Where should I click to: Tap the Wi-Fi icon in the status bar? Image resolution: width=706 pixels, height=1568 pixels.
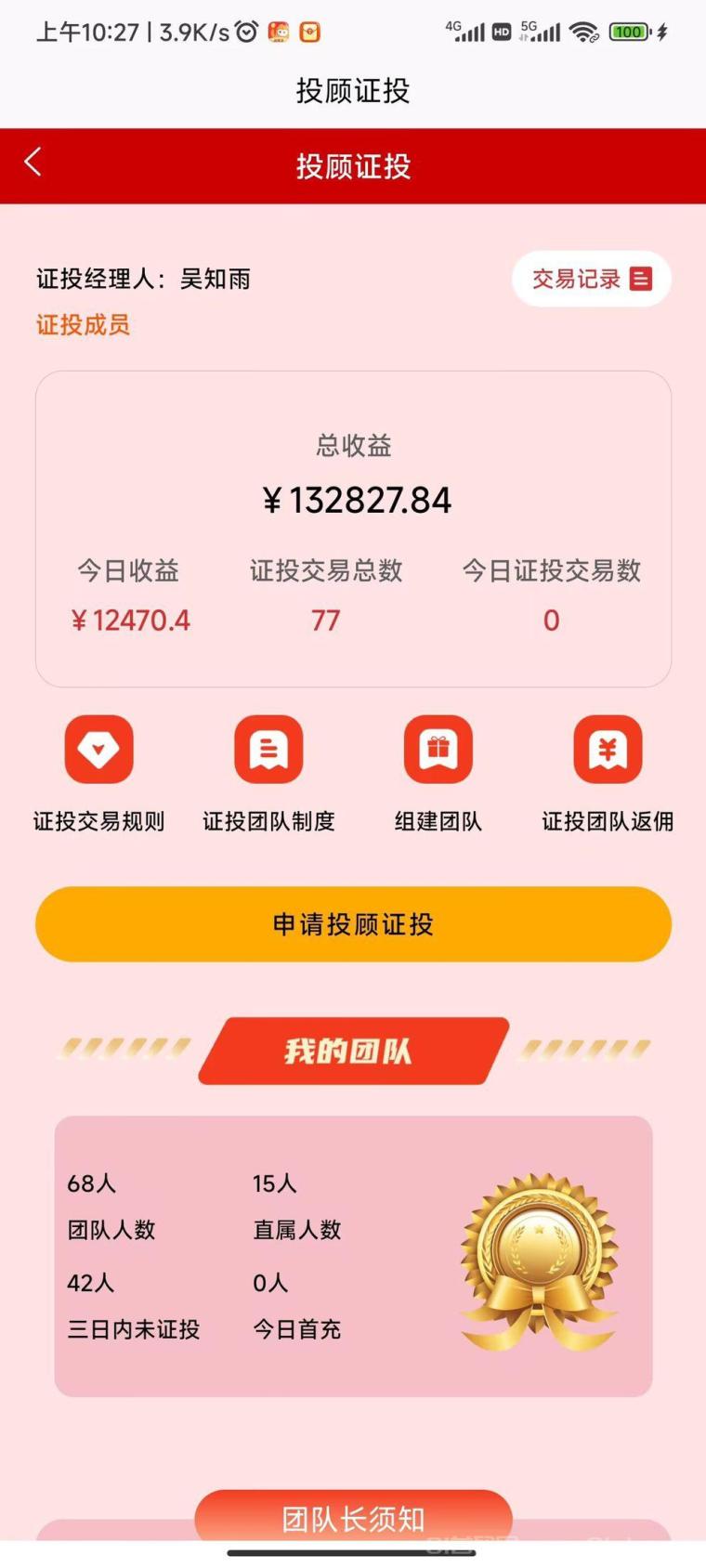585,31
